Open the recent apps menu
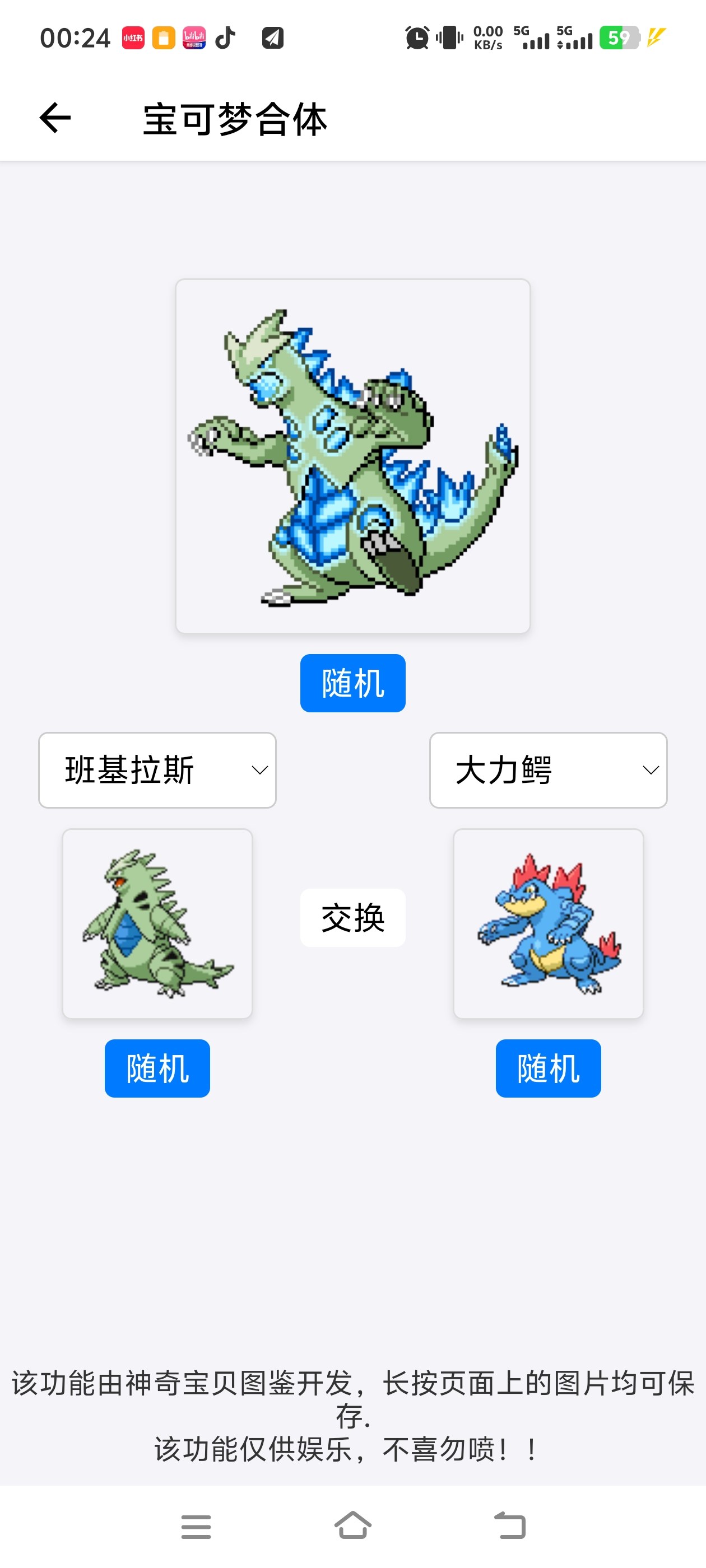706x1568 pixels. click(196, 1526)
